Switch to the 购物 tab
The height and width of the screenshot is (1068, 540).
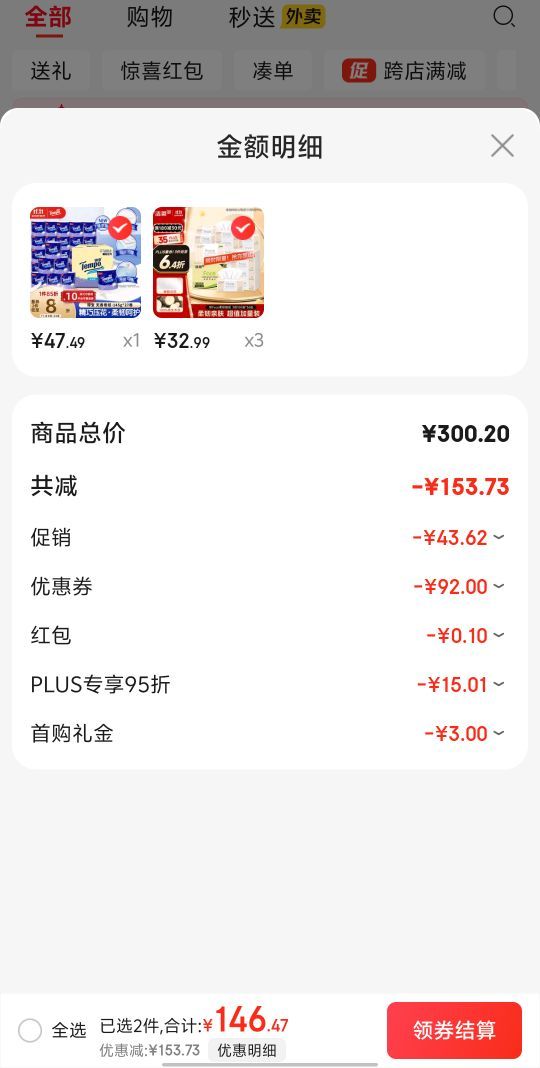[149, 17]
